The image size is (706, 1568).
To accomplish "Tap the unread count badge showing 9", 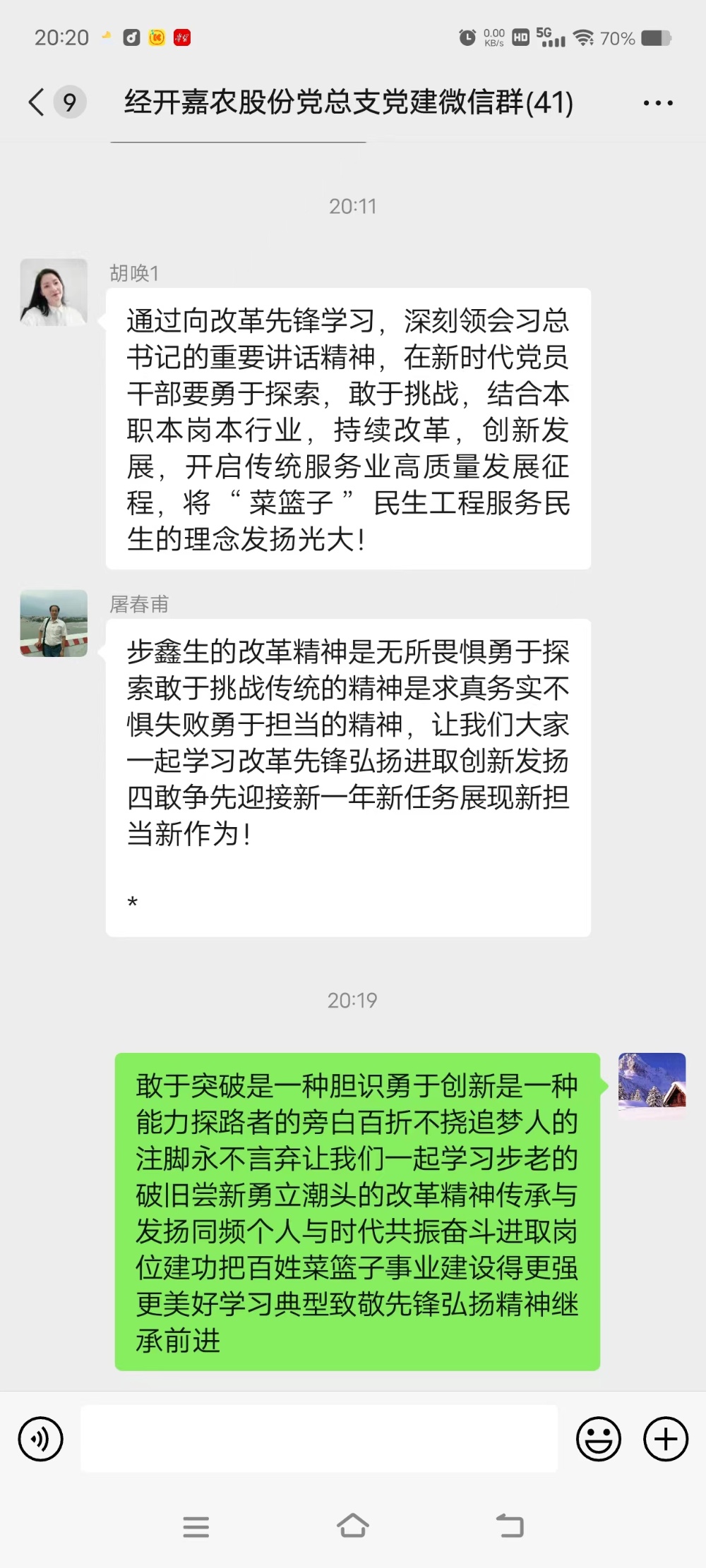I will click(x=67, y=102).
